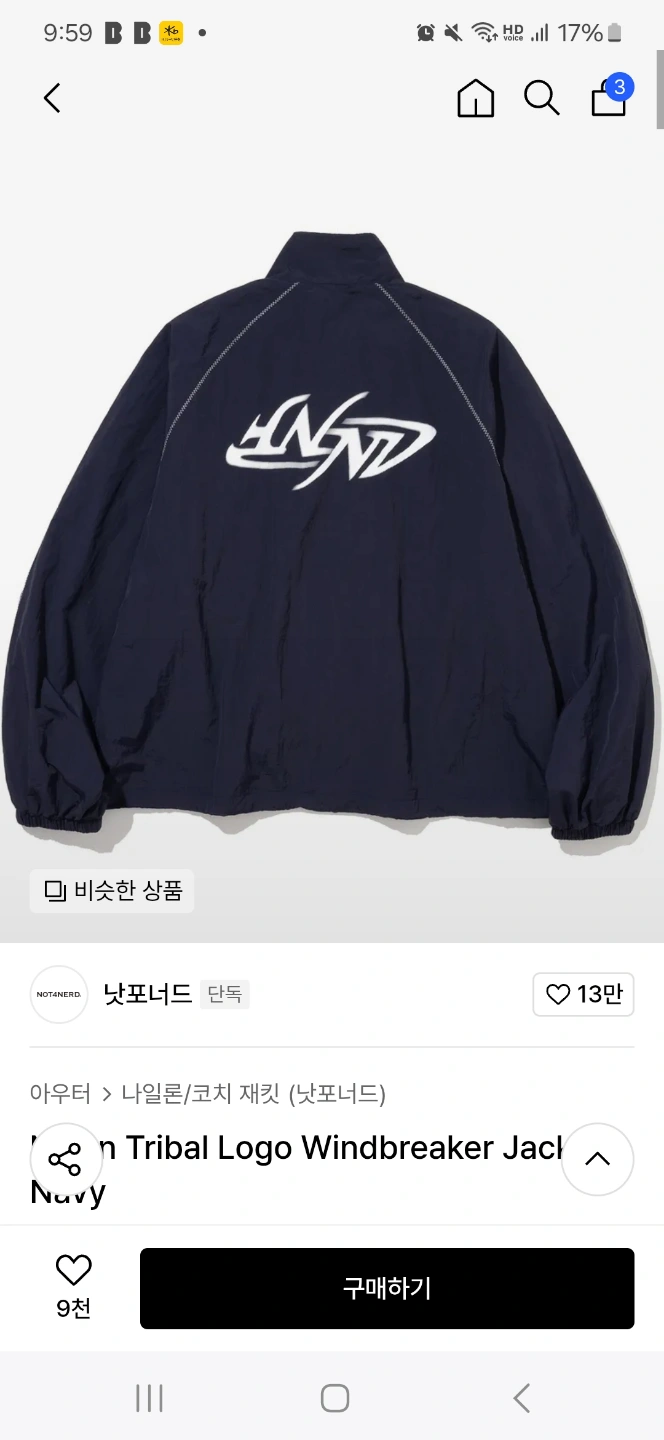664x1440 pixels.
Task: Tap 구매하기 to purchase
Action: click(387, 1288)
